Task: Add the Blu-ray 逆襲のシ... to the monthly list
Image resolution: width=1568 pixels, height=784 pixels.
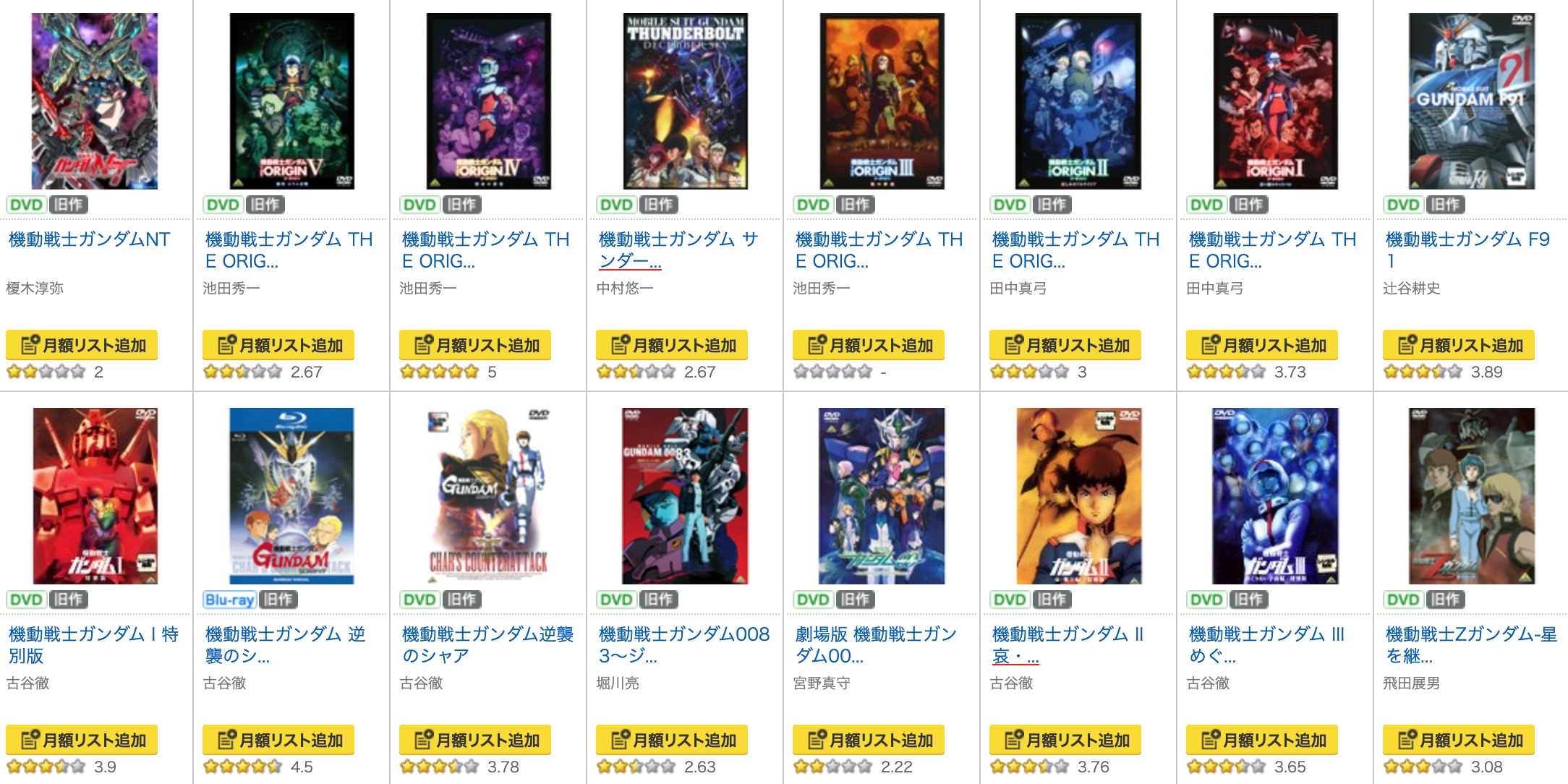Action: 278,740
